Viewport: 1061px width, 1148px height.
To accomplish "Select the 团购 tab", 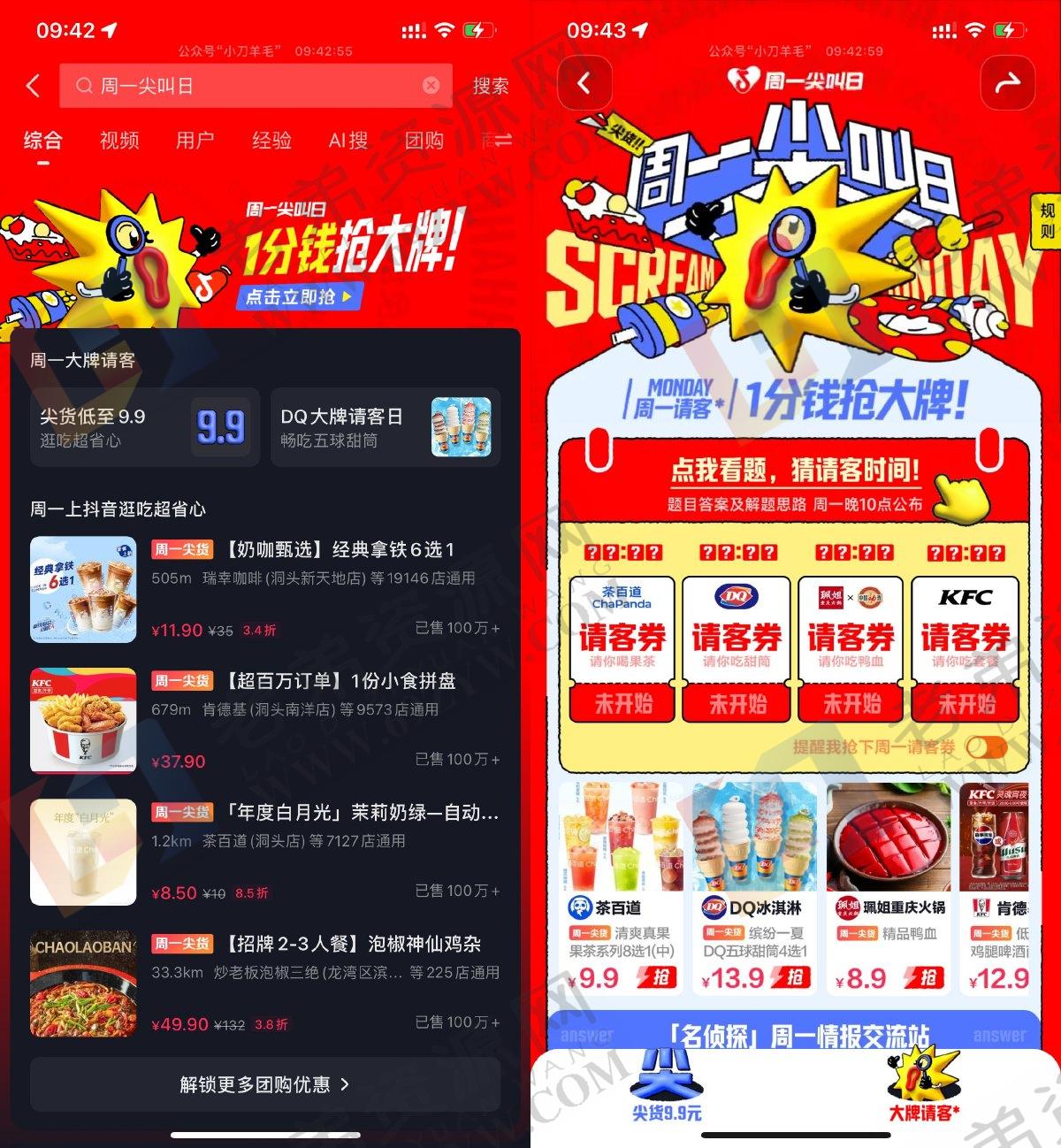I will [424, 140].
